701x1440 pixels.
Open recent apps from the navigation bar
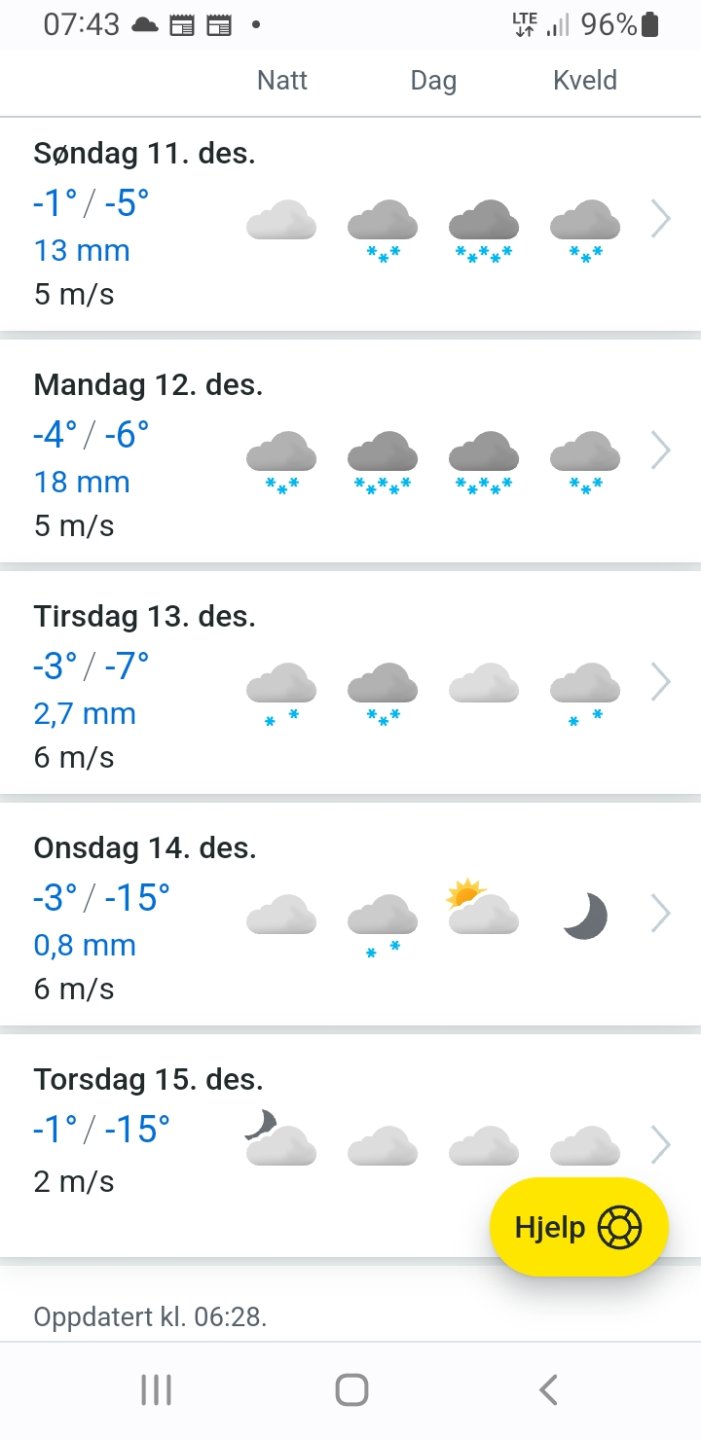(156, 1389)
